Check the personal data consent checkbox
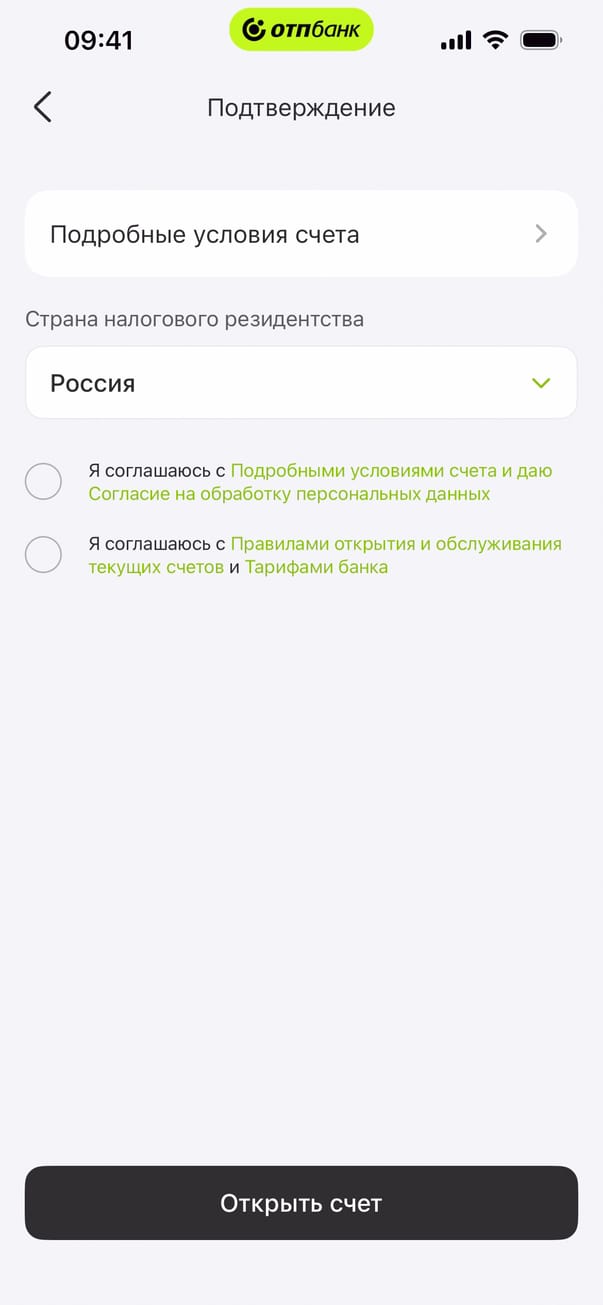Image resolution: width=603 pixels, height=1305 pixels. [x=43, y=482]
